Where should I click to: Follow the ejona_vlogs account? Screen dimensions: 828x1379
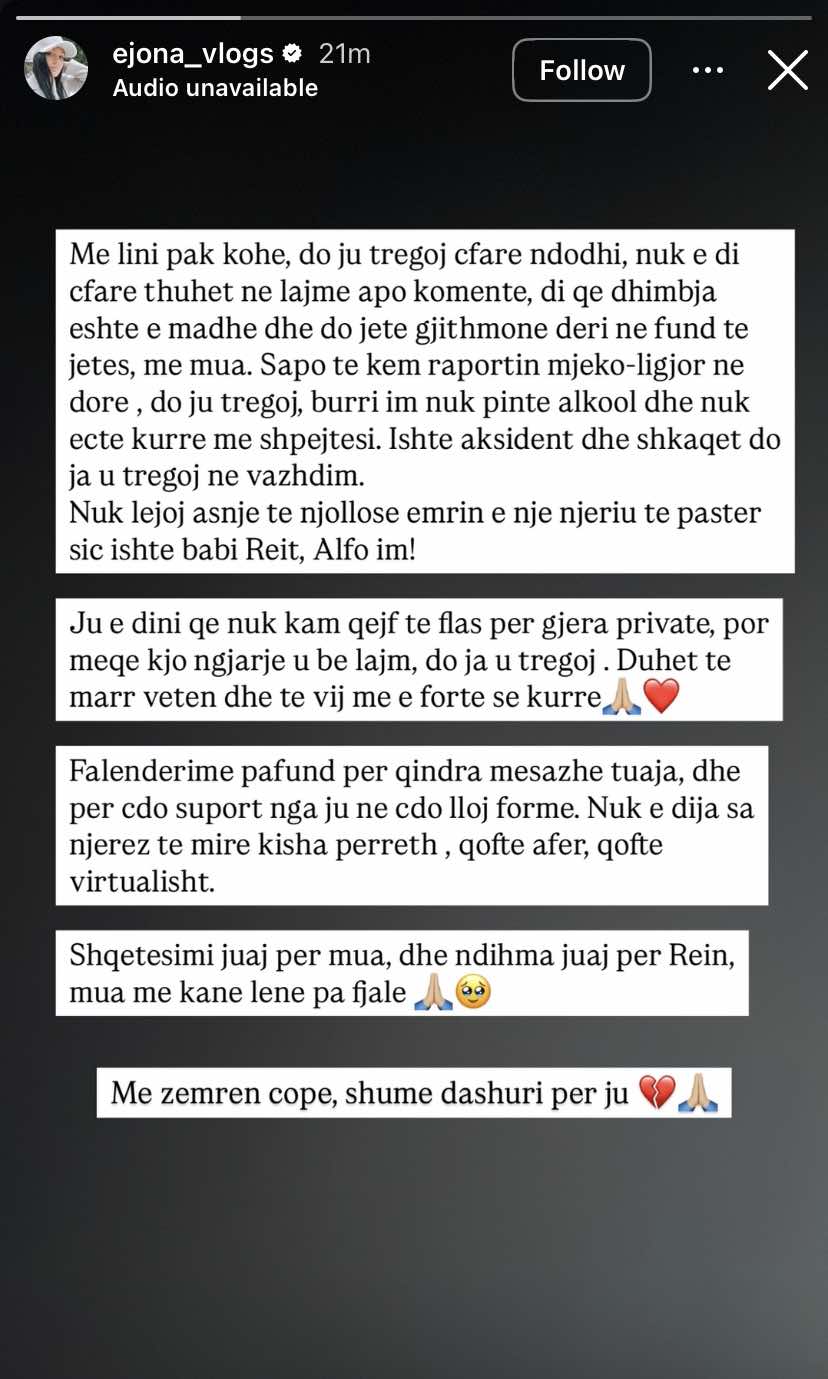tap(581, 70)
